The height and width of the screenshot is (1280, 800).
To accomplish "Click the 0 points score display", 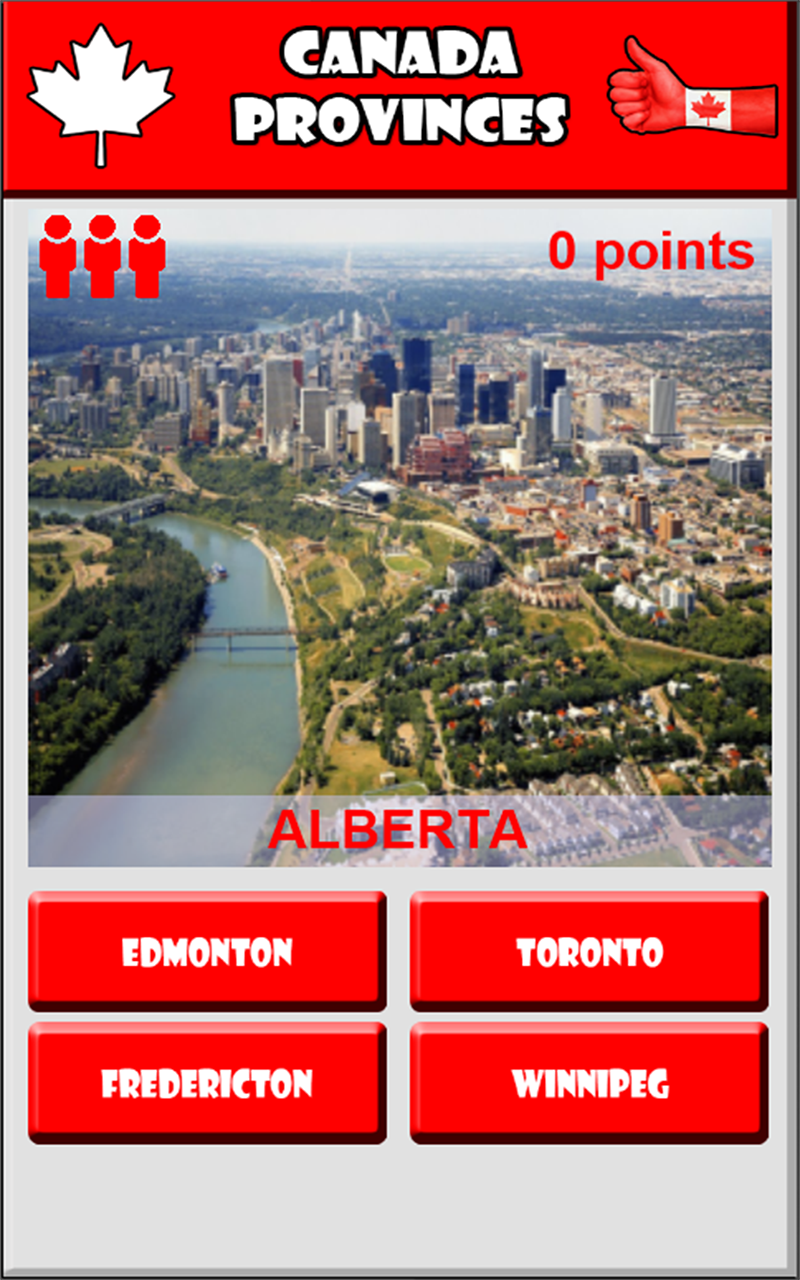I will coord(650,252).
